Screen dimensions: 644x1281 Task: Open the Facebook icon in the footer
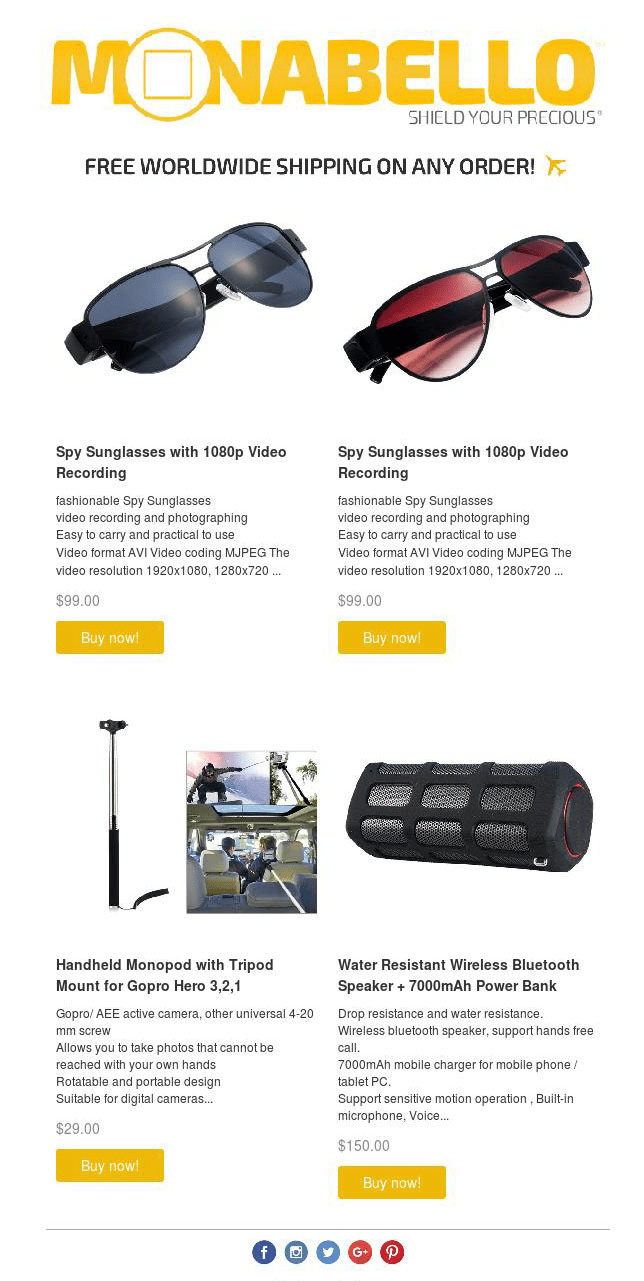(x=264, y=1252)
